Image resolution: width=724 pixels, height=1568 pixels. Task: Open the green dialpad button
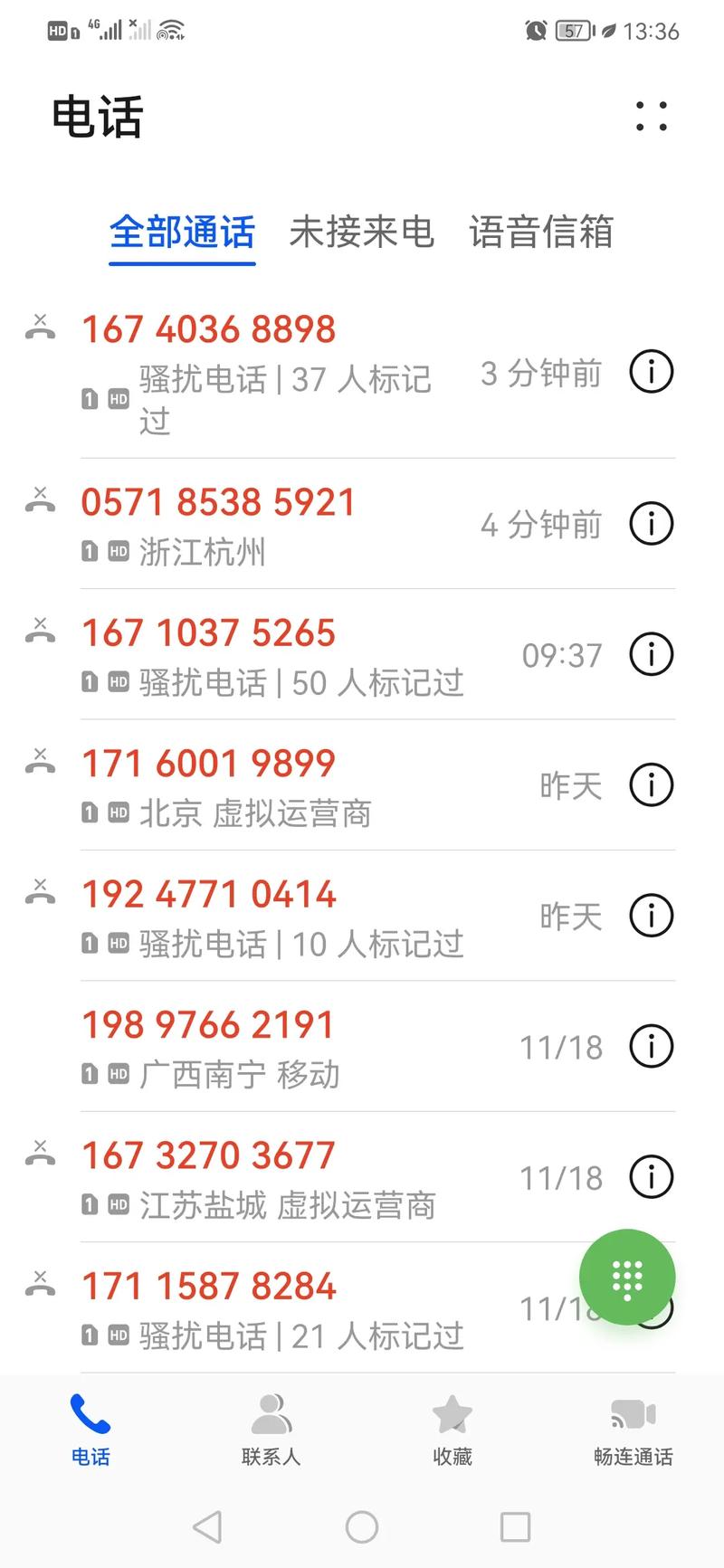(x=628, y=1276)
